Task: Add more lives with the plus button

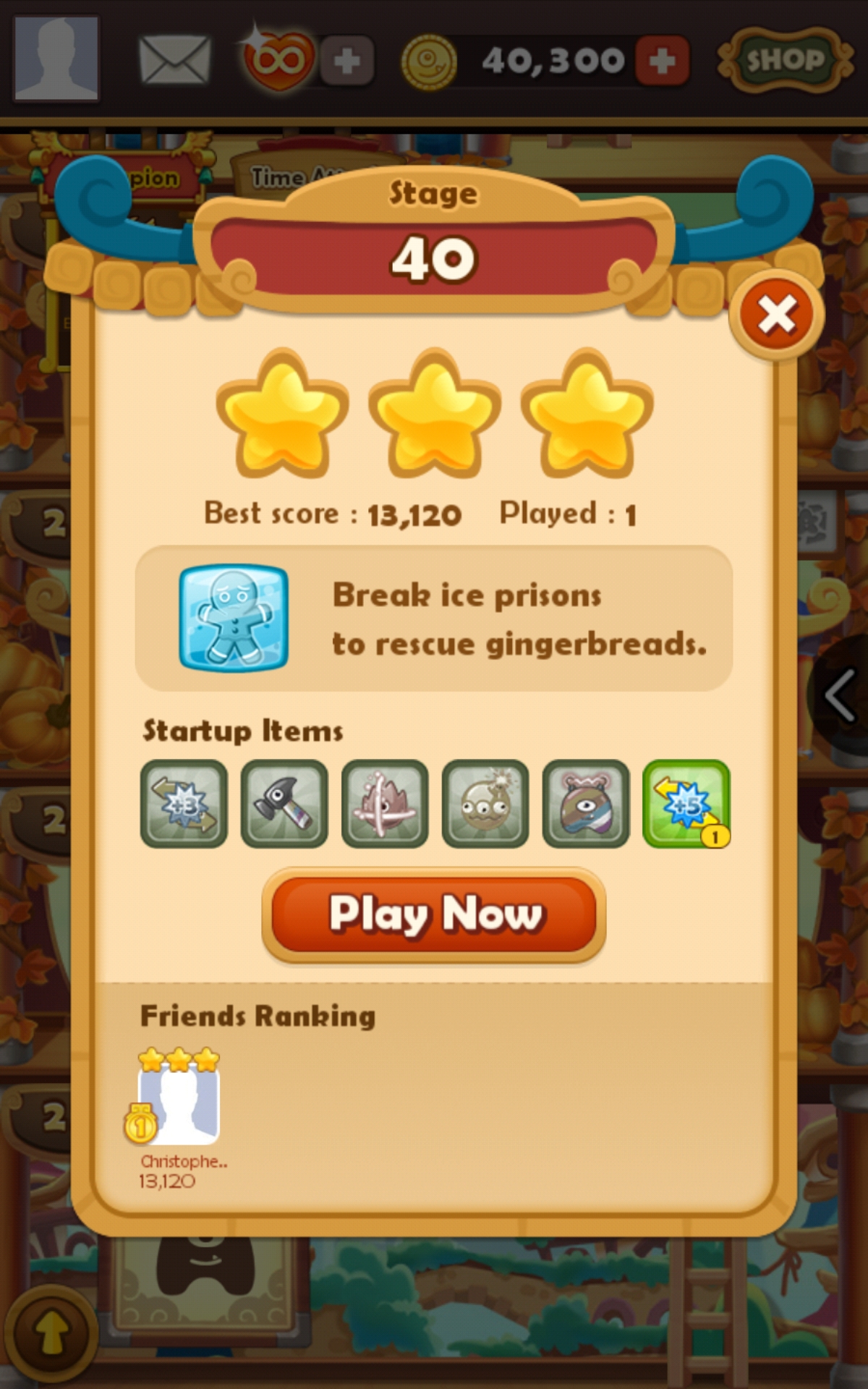Action: pyautogui.click(x=347, y=61)
